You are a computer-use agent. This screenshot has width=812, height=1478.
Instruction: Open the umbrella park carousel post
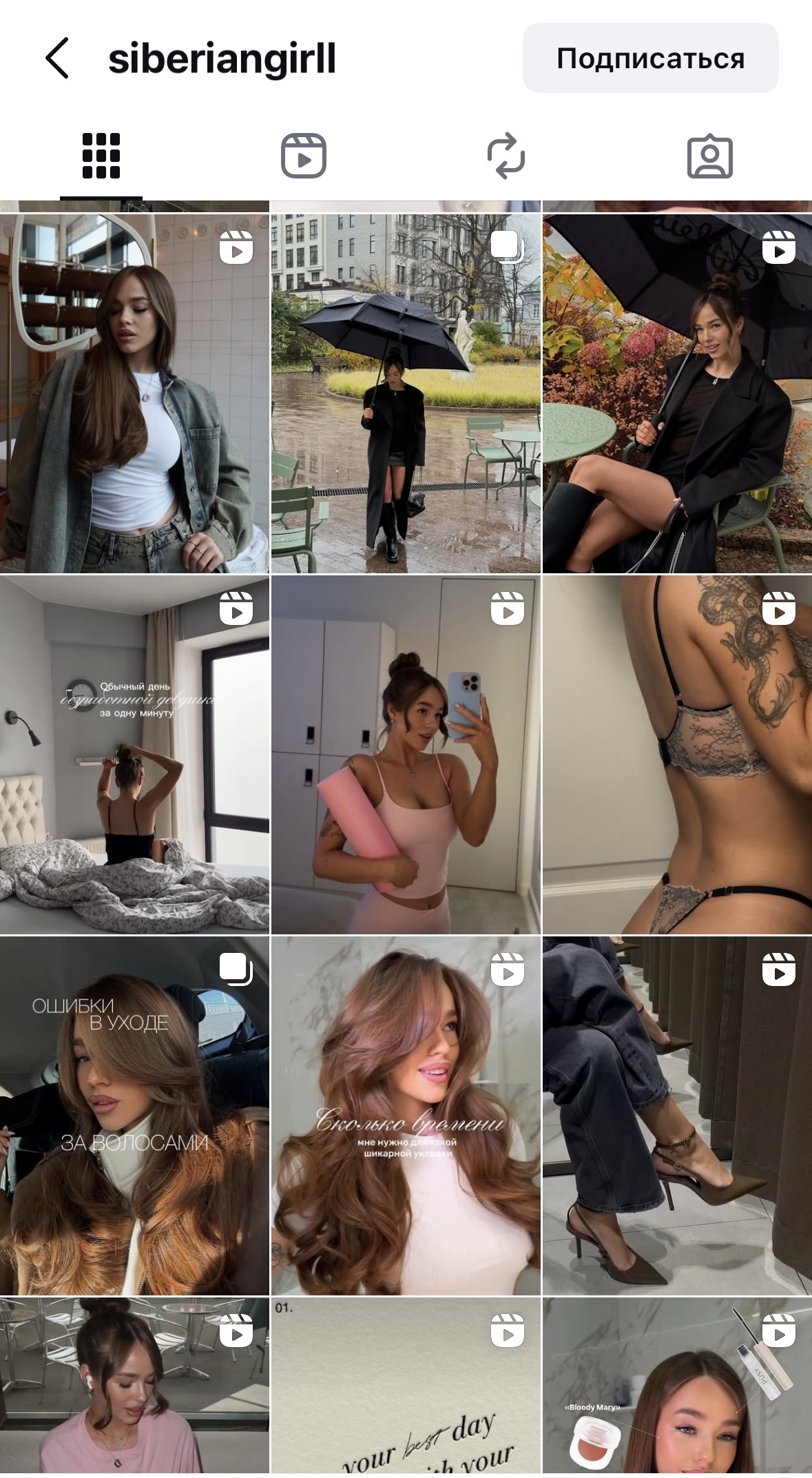[406, 393]
